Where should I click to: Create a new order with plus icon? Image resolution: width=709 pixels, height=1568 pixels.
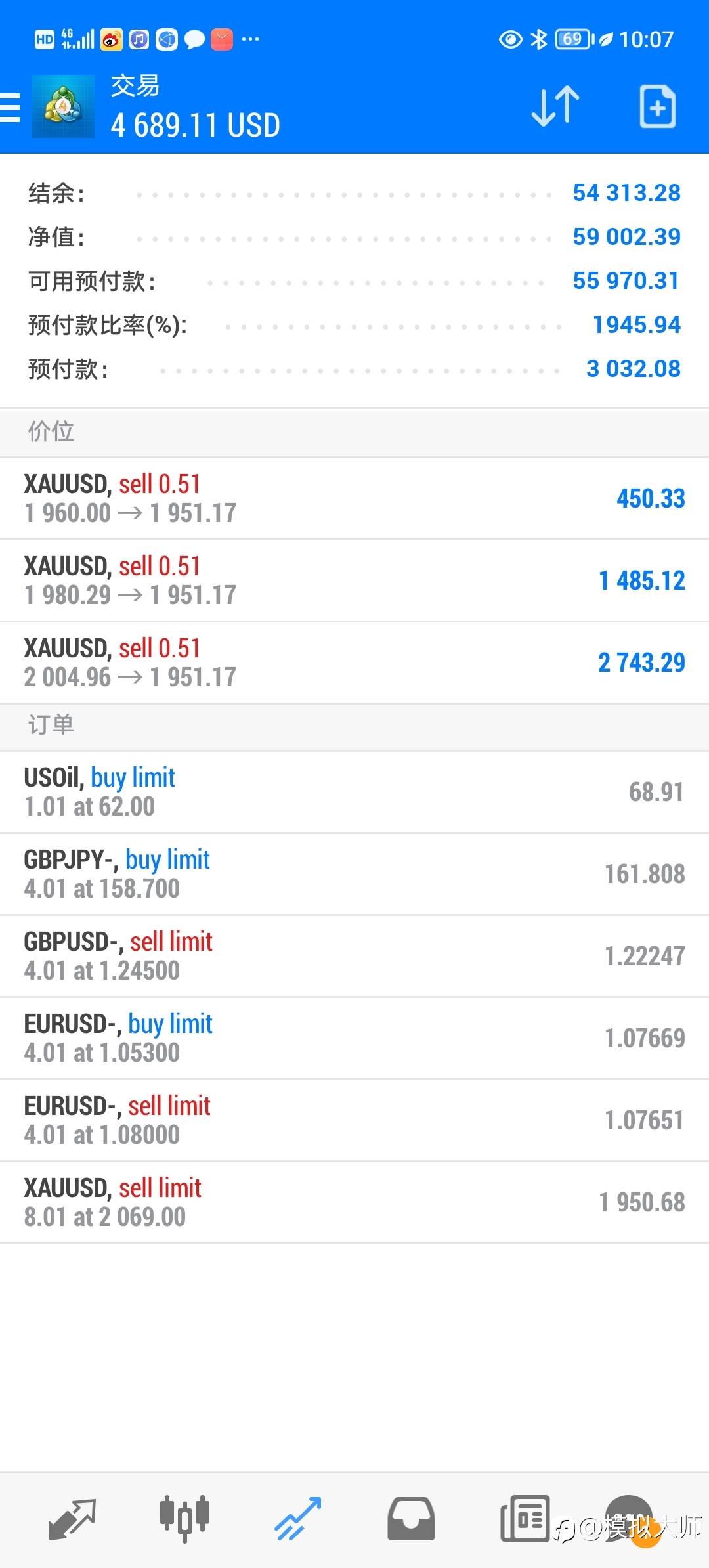(x=657, y=106)
